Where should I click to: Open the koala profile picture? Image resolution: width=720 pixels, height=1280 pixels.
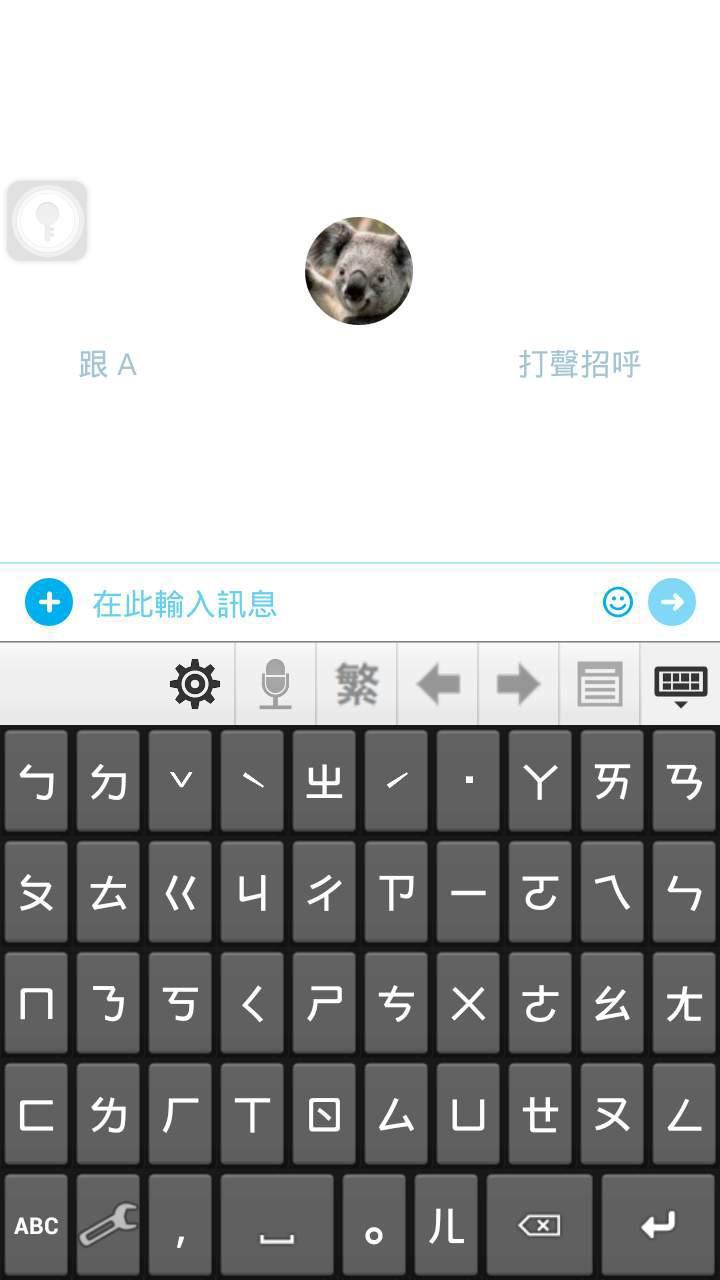[x=359, y=271]
